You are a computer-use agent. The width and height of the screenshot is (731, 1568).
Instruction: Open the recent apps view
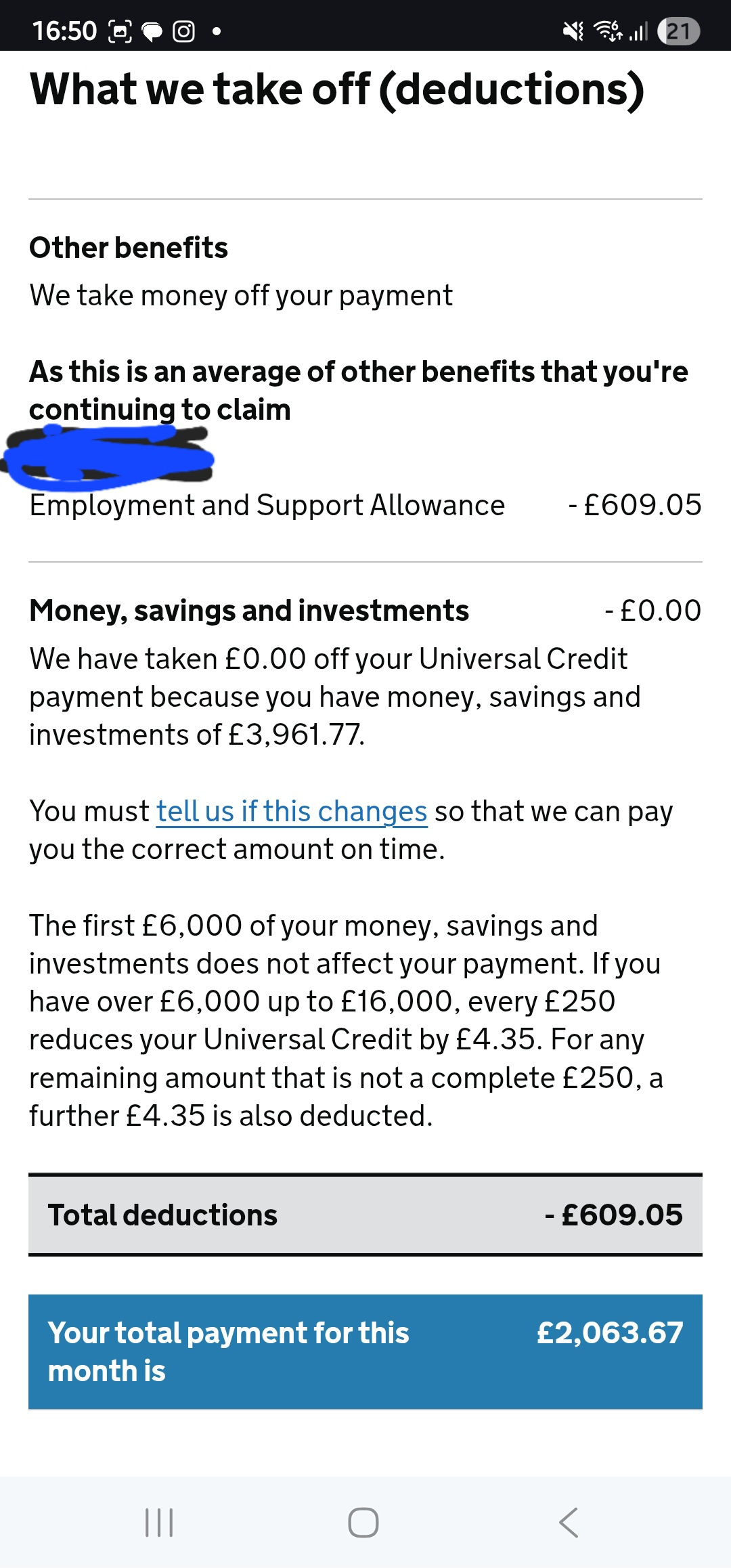point(160,1523)
